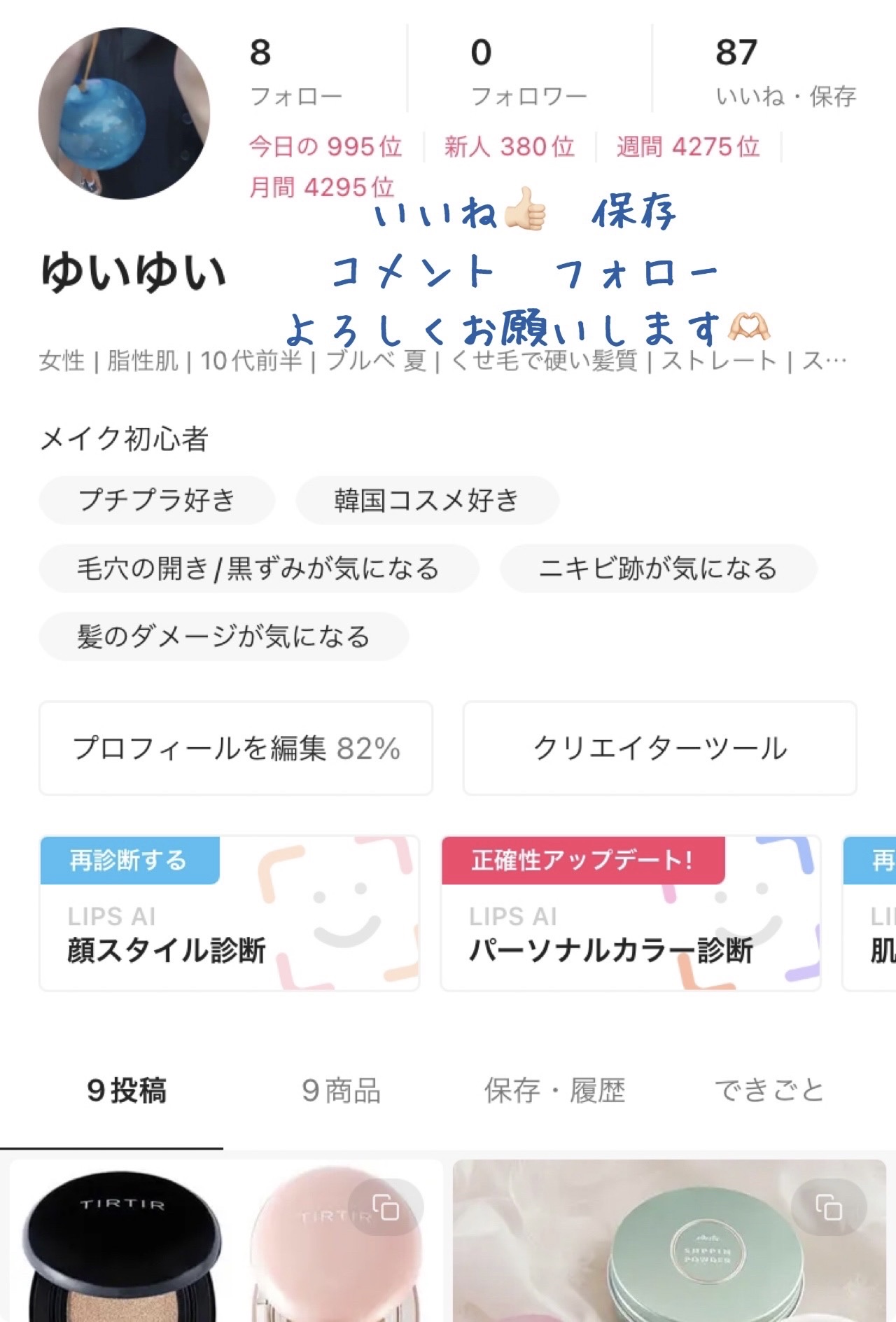Image resolution: width=896 pixels, height=1322 pixels.
Task: Open the TIRTIR cushion post
Action: click(225, 1246)
